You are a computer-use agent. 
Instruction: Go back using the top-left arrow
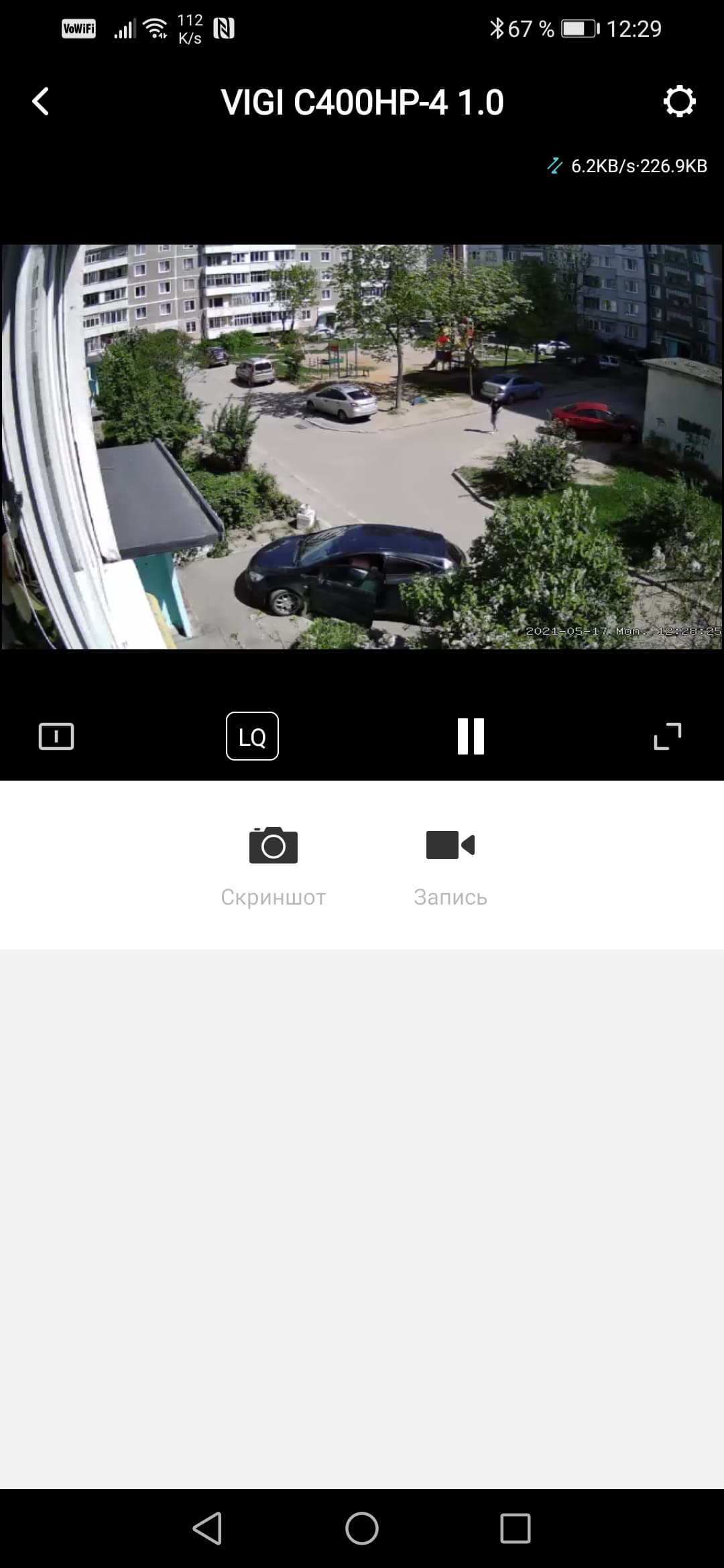[x=41, y=102]
